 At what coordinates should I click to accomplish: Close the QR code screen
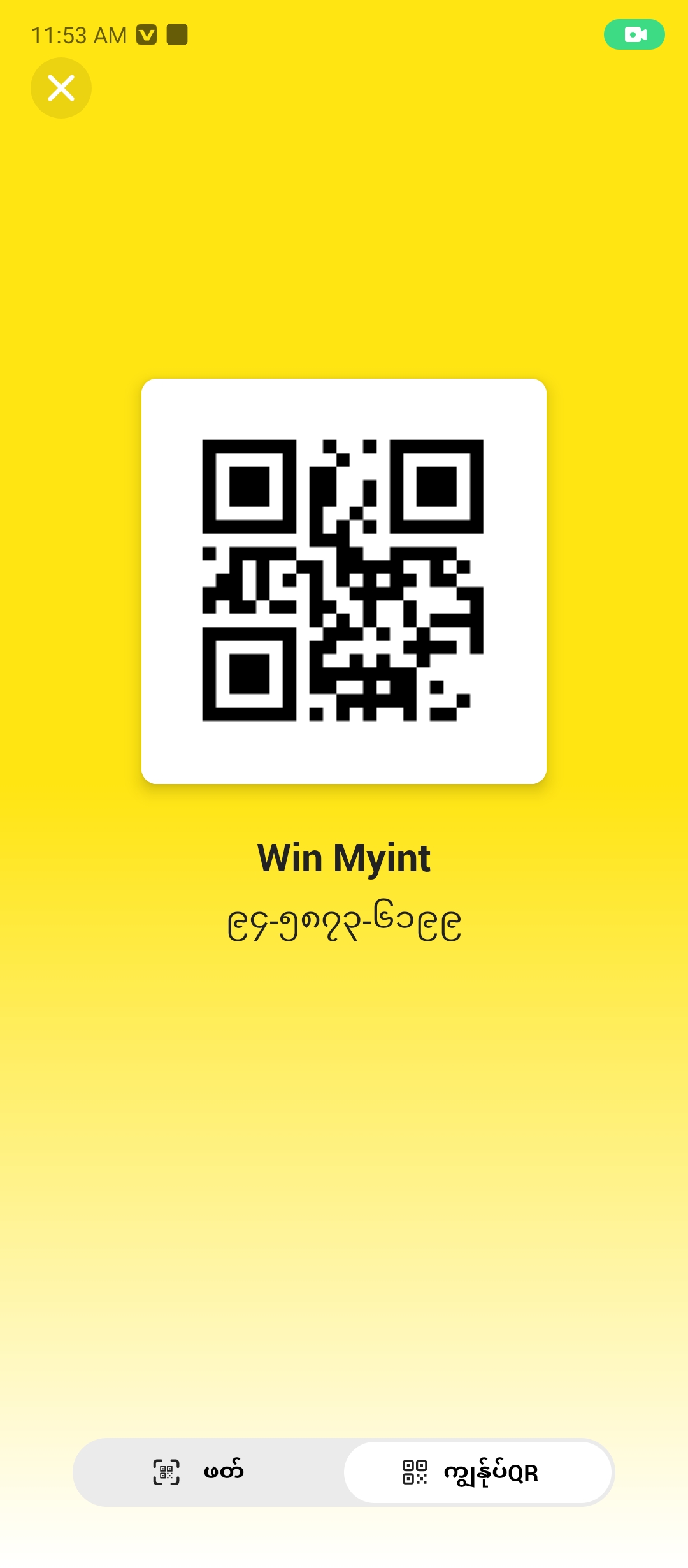(61, 88)
